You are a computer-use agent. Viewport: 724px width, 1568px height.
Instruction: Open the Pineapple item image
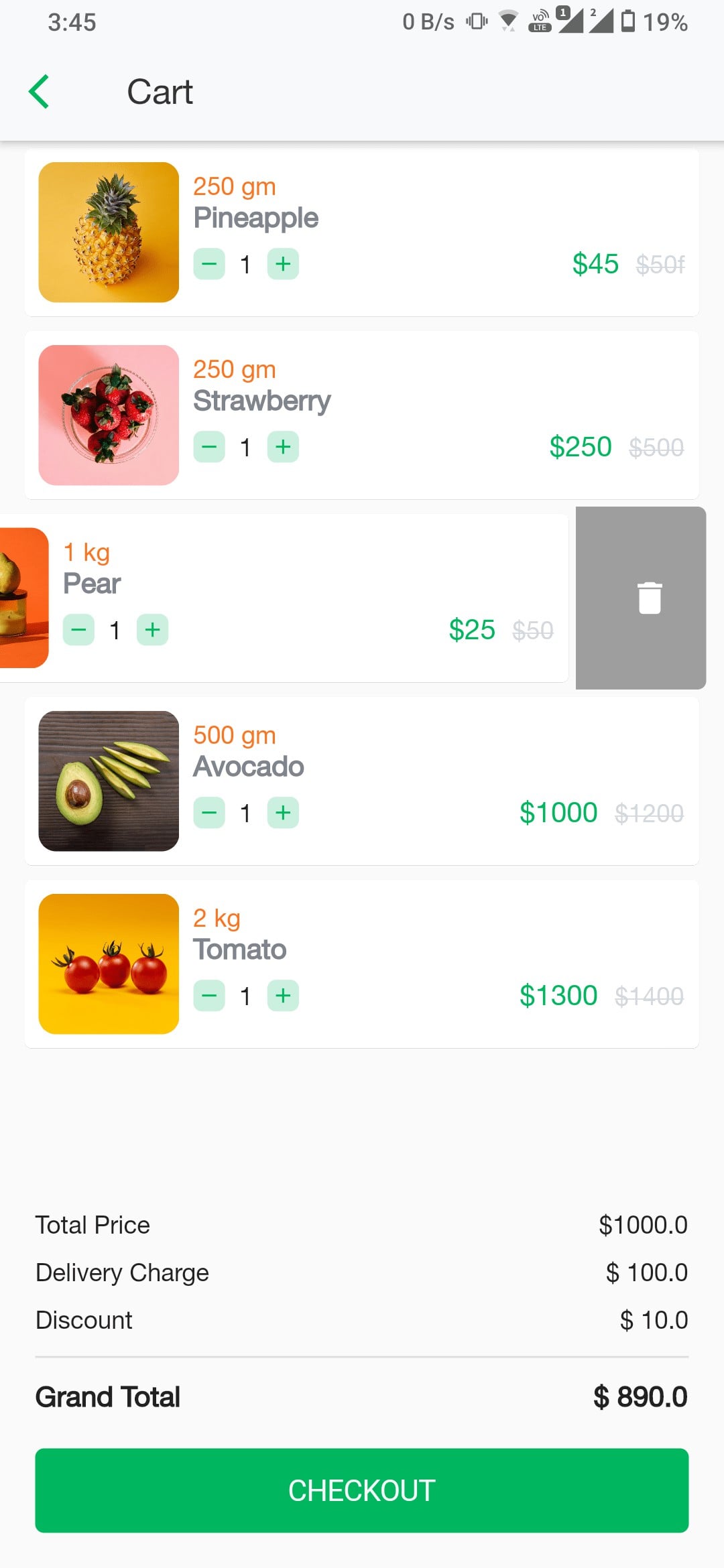pyautogui.click(x=109, y=233)
